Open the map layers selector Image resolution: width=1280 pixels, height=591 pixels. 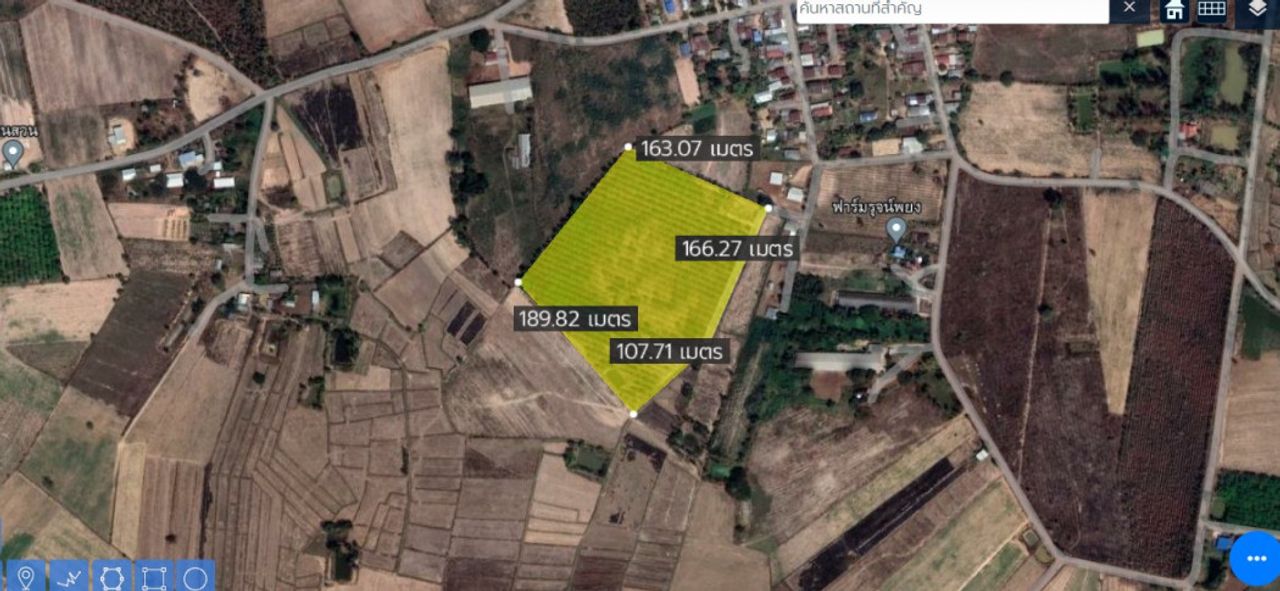(x=1257, y=10)
